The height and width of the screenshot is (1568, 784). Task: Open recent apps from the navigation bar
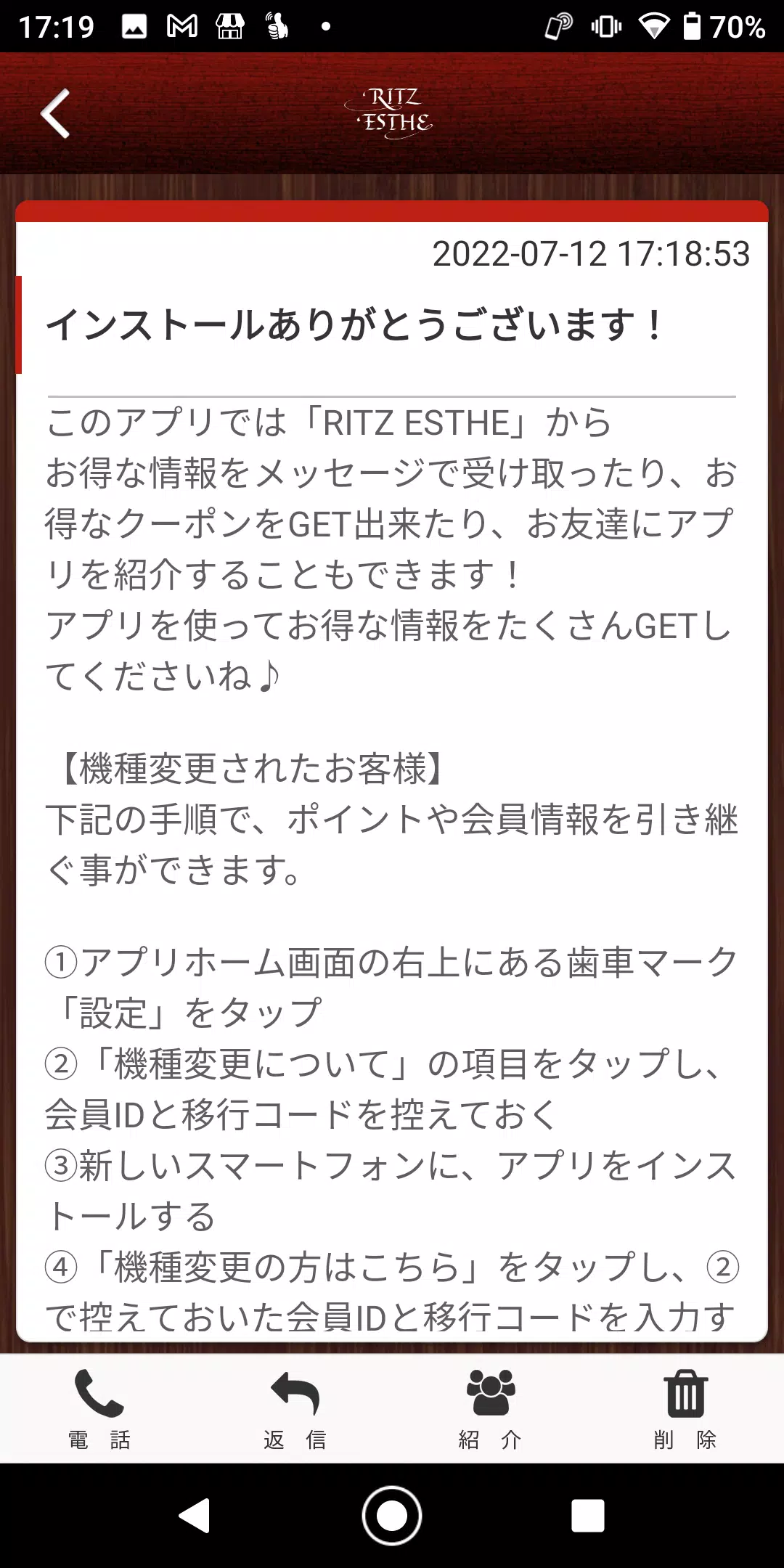[587, 1516]
